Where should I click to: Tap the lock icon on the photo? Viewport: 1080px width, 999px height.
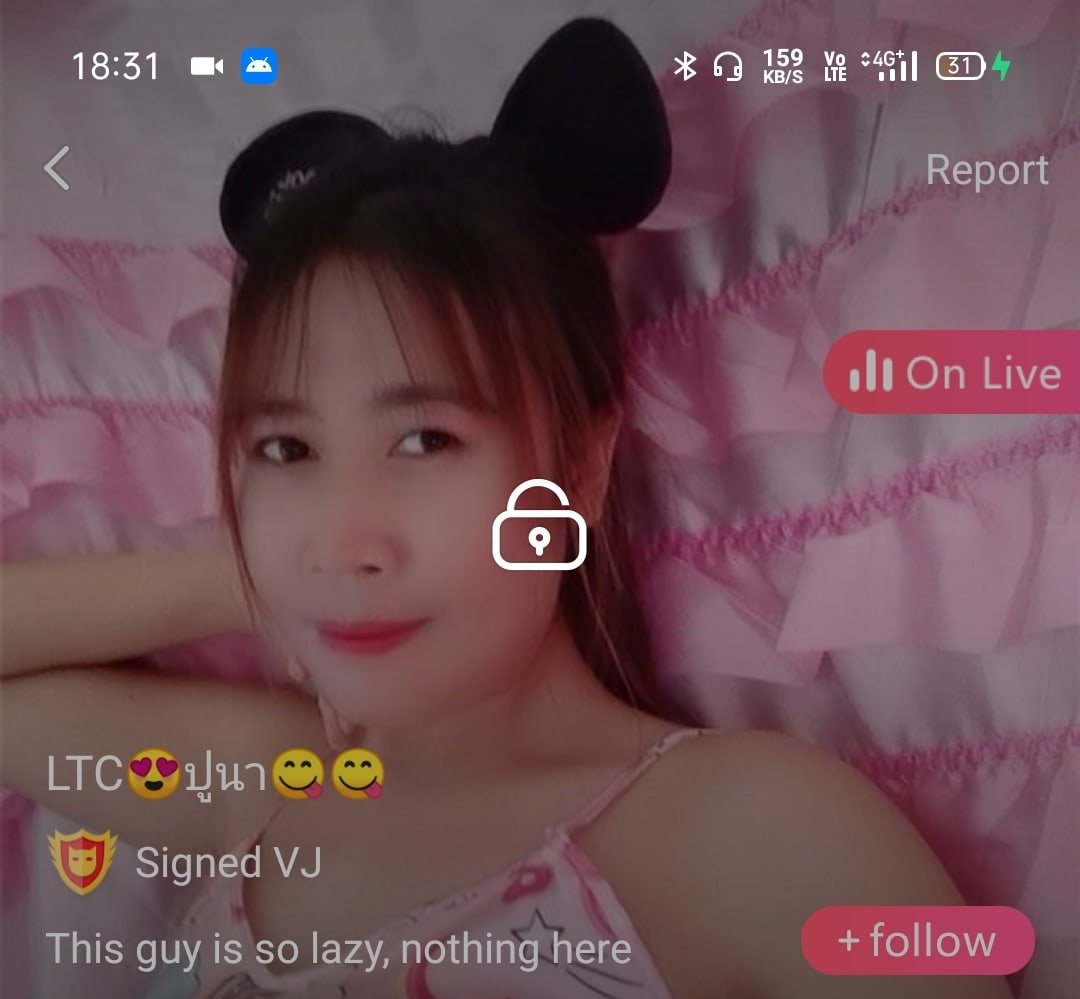(539, 526)
